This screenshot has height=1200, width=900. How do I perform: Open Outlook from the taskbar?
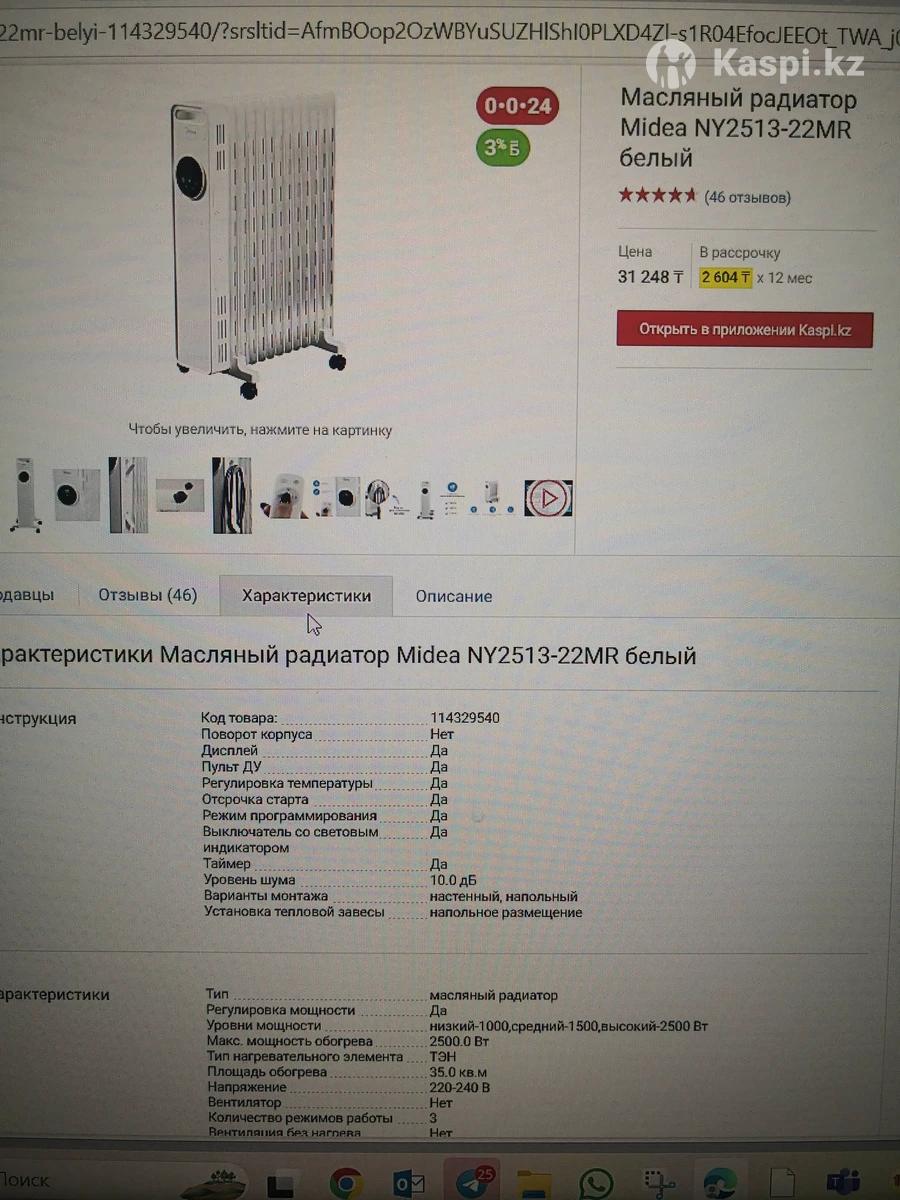[409, 1183]
